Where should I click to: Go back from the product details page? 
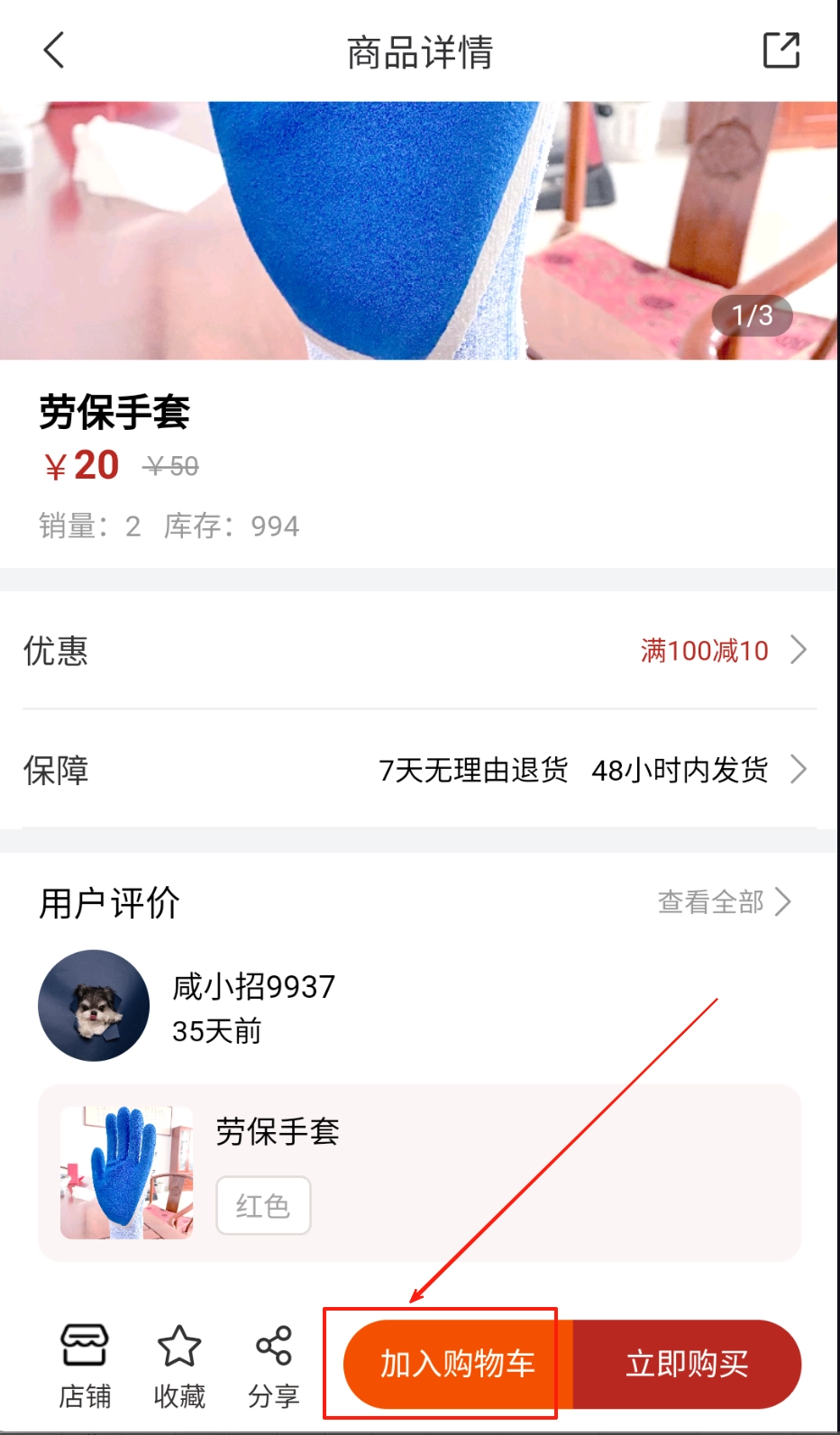(x=55, y=50)
